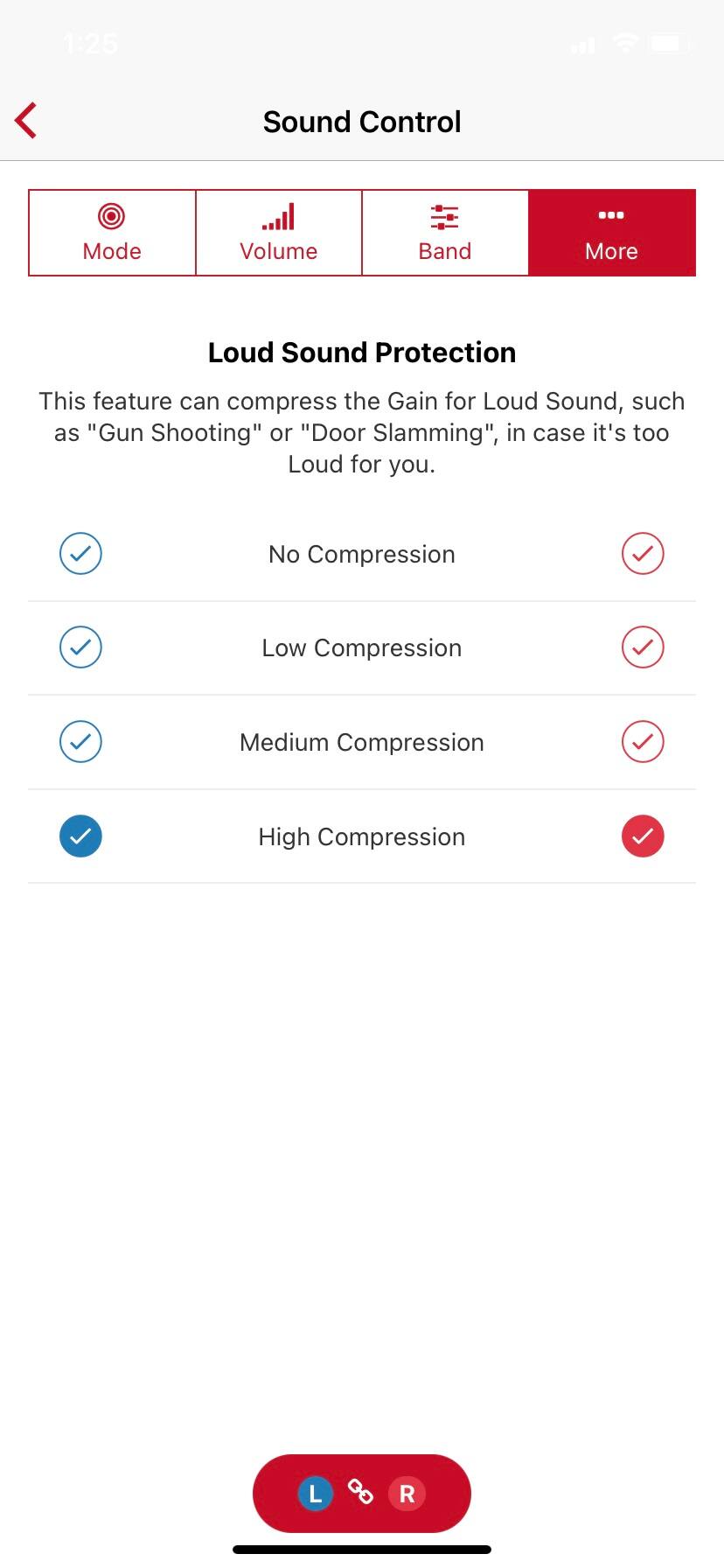Choose Low Compression red right check

pyautogui.click(x=643, y=647)
